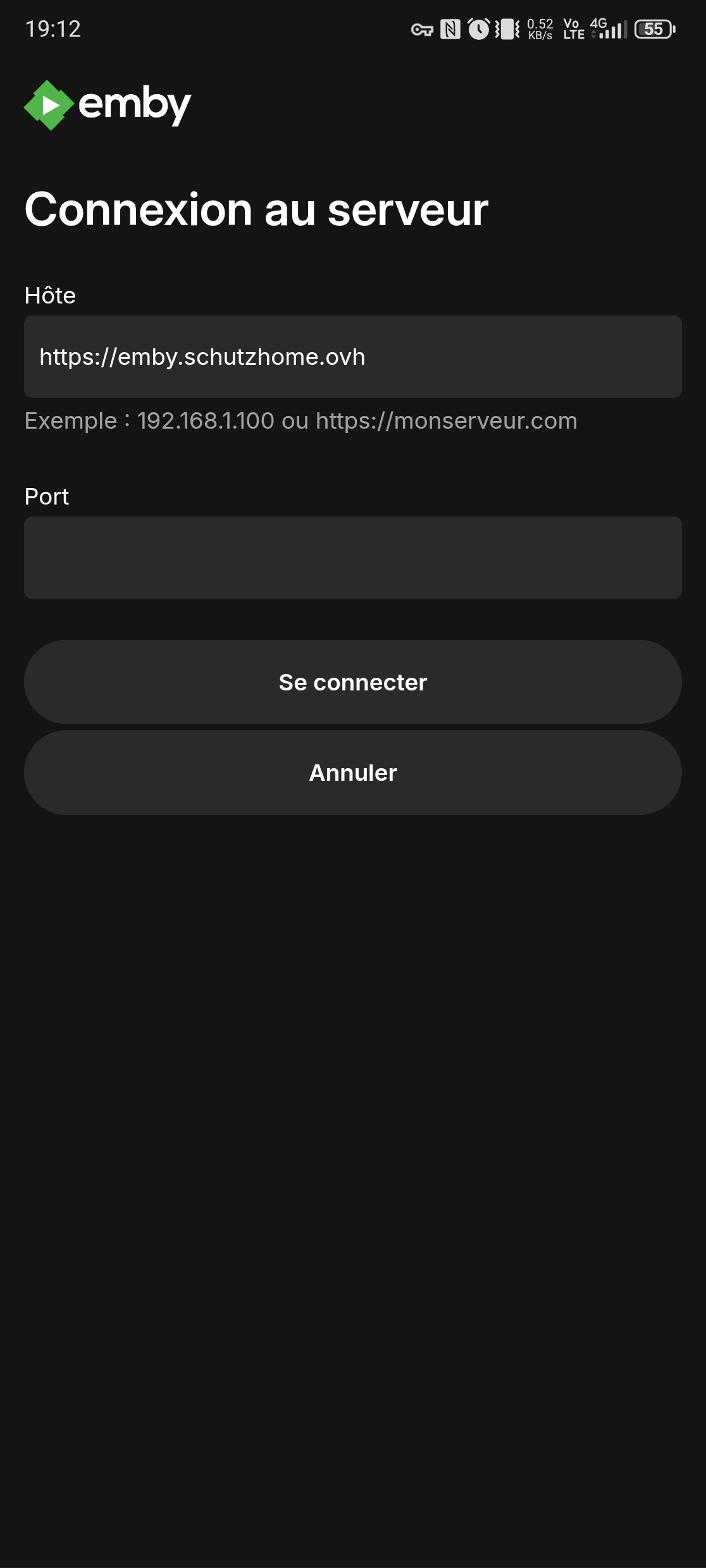Click the Hôte input field

coord(352,356)
